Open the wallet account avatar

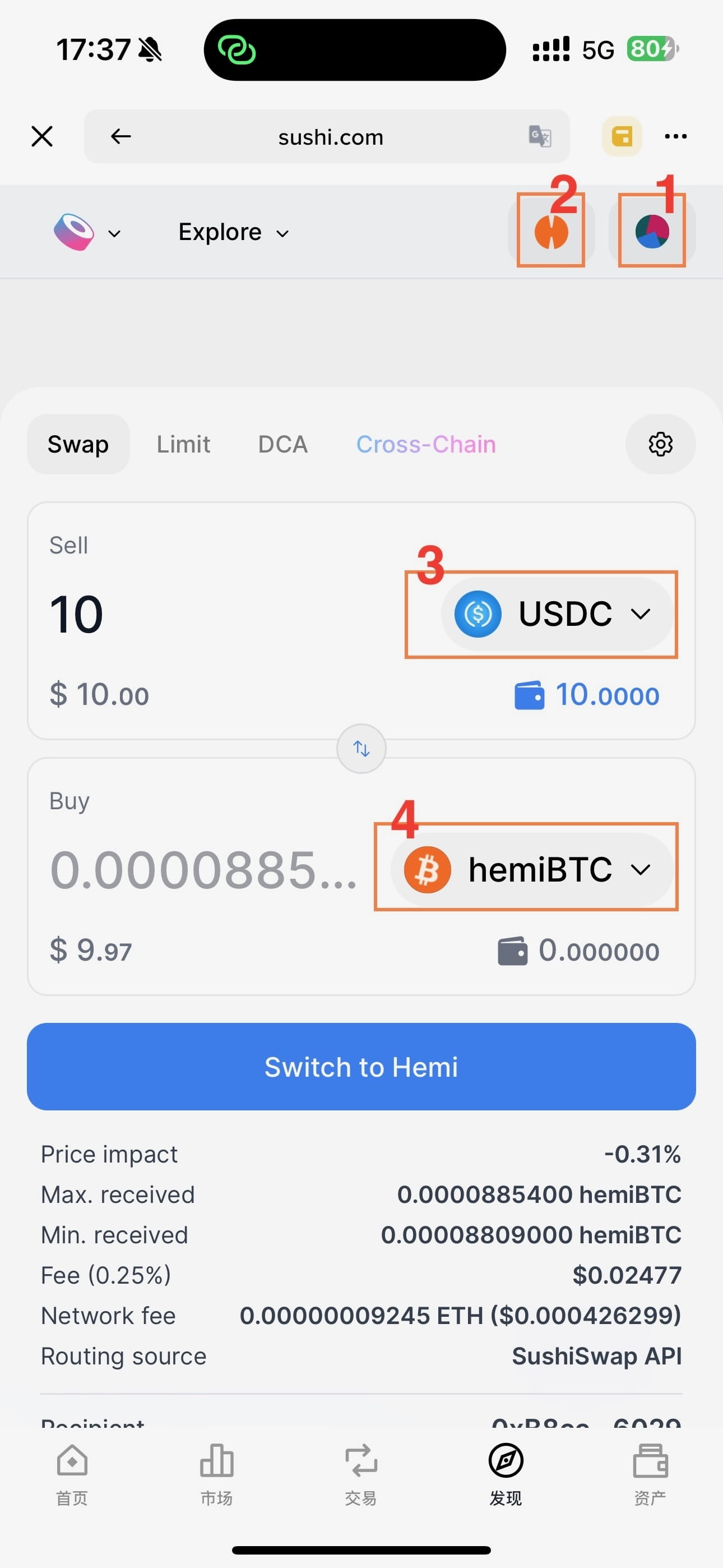(x=652, y=232)
